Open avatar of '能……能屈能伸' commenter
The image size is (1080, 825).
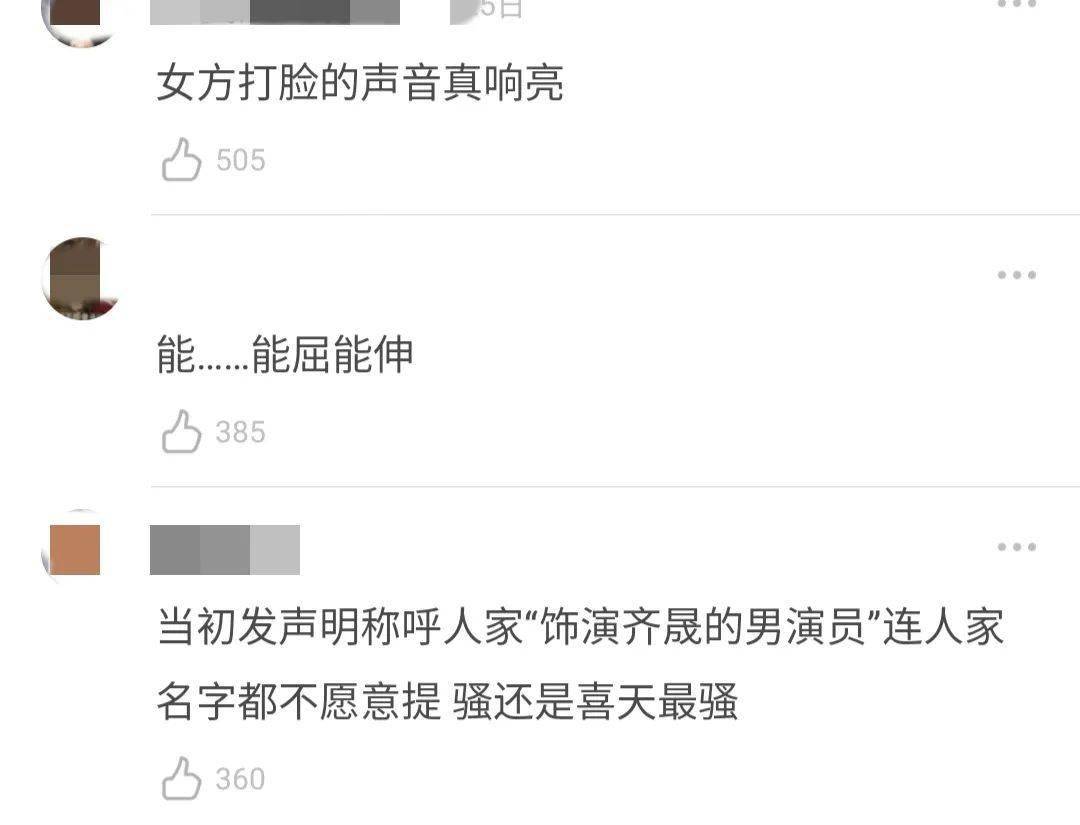80,278
